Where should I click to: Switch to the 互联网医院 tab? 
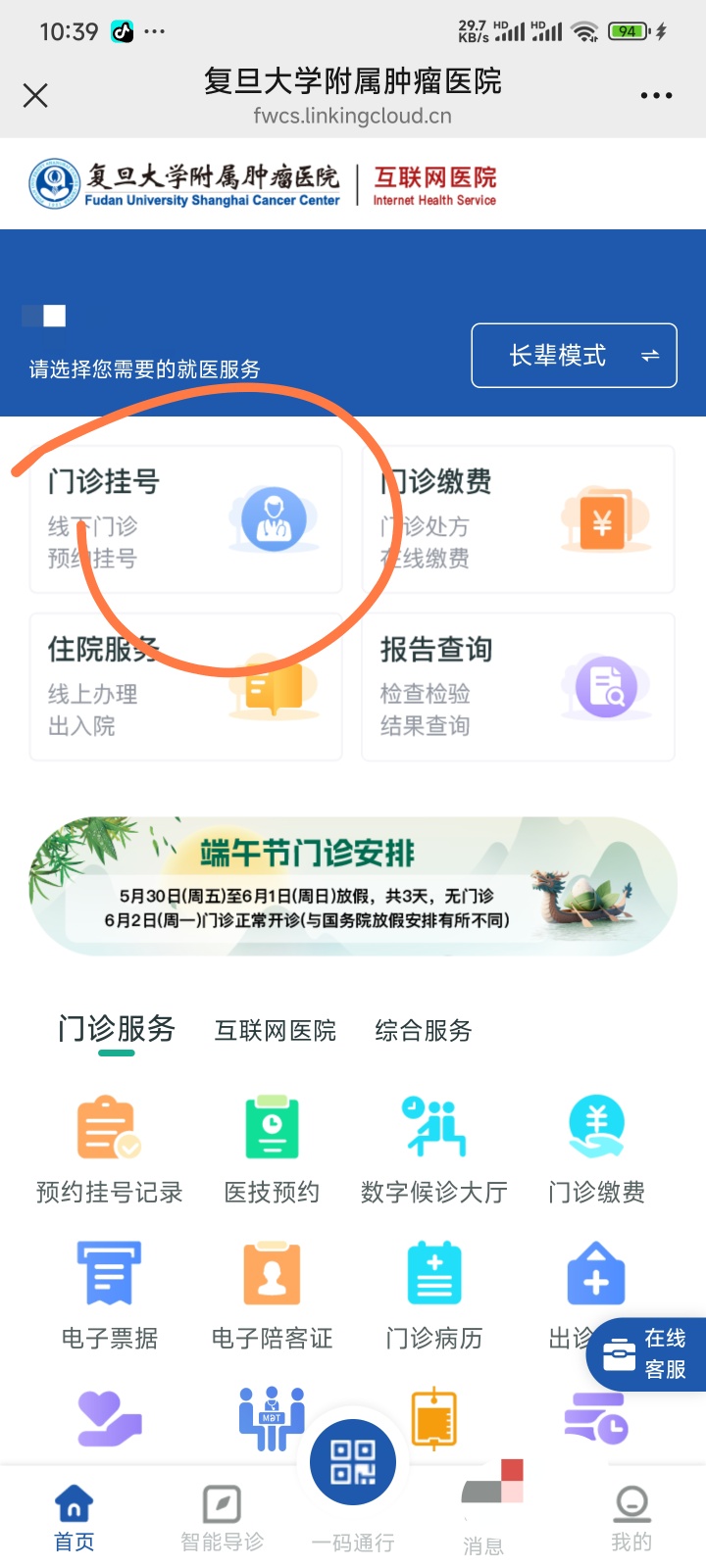coord(276,1030)
